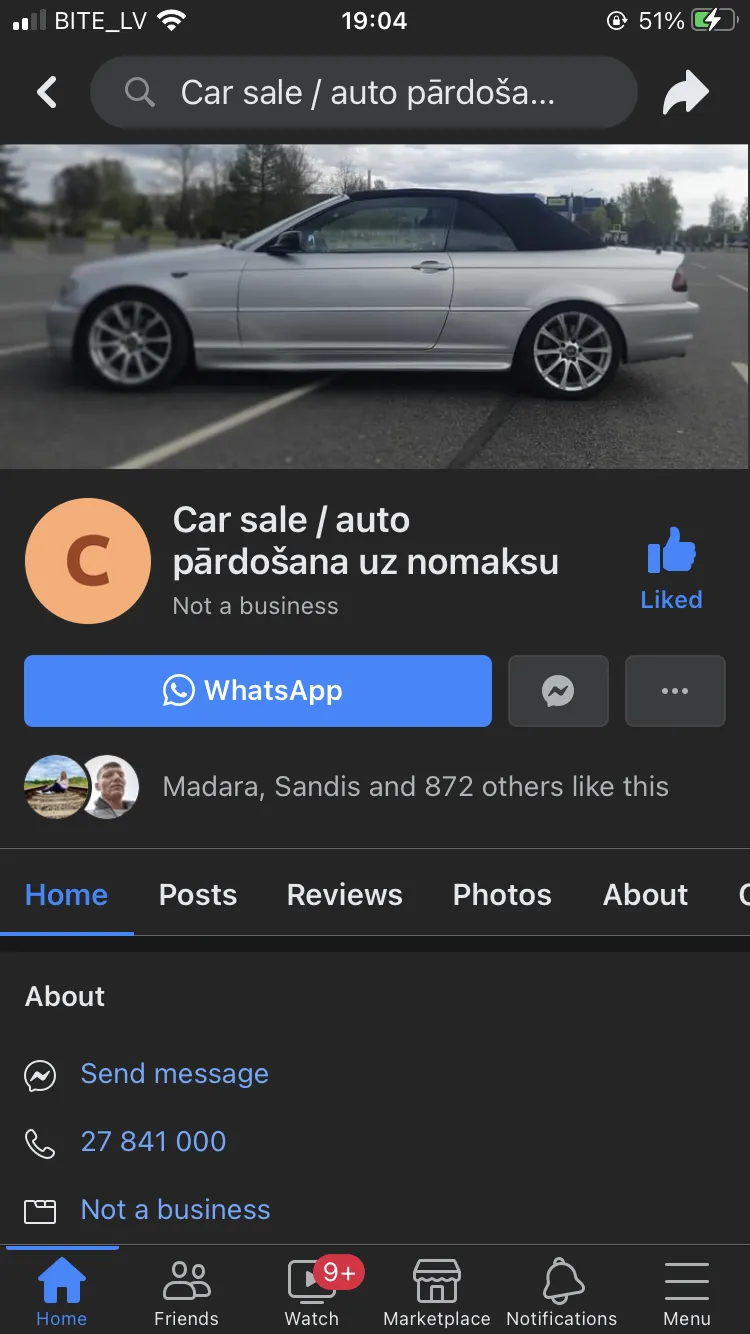Switch to the Photos tab
The height and width of the screenshot is (1334, 750).
click(502, 894)
